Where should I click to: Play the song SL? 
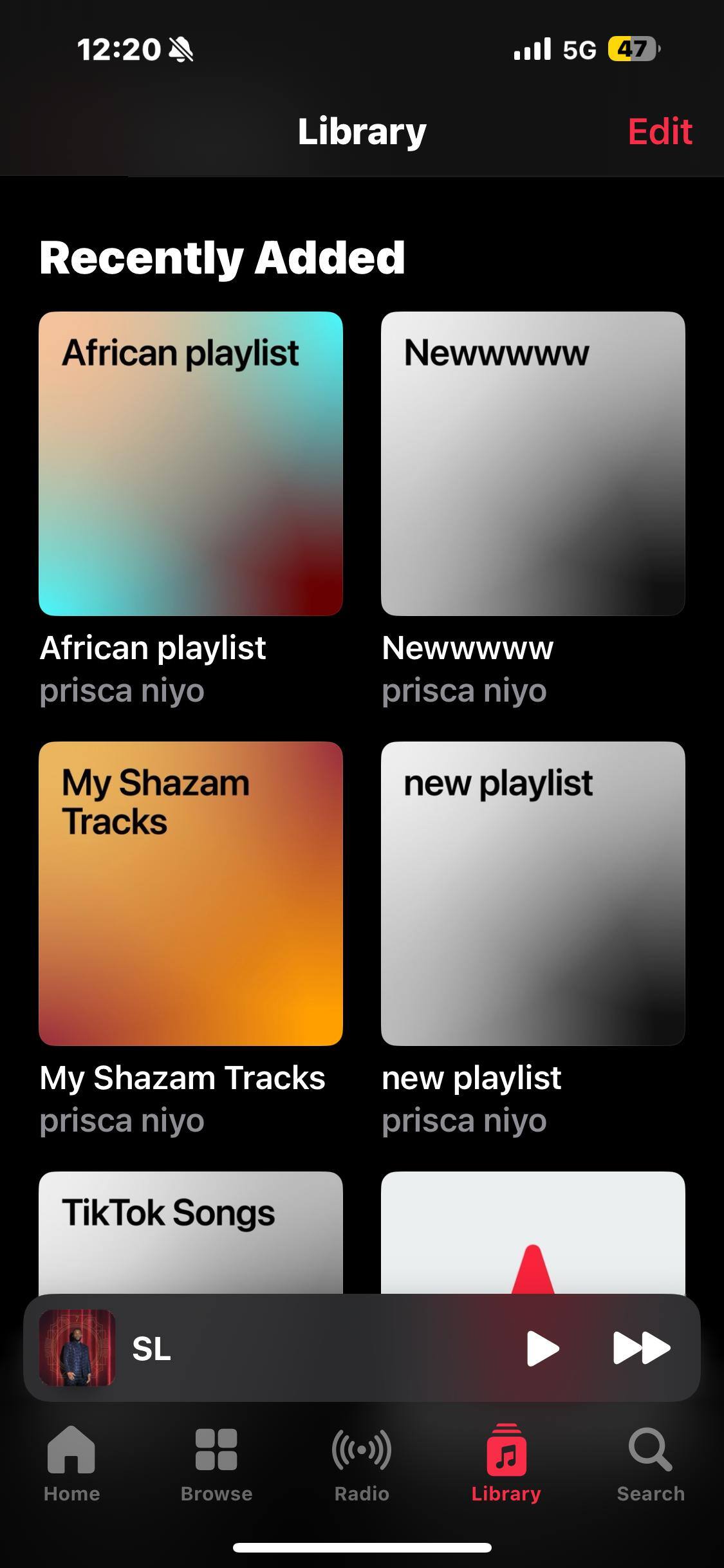[542, 1348]
